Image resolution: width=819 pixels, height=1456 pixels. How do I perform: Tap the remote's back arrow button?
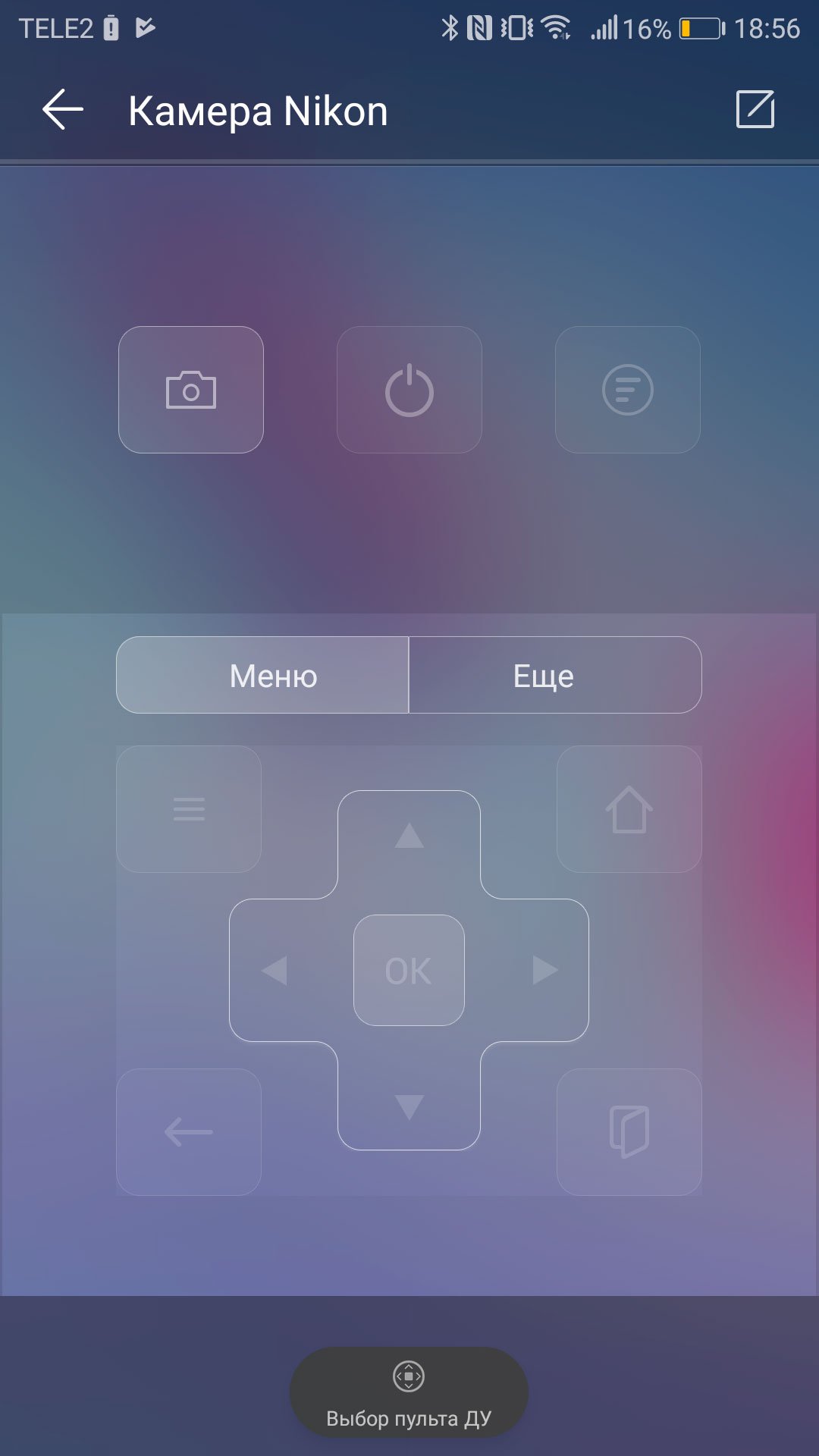189,1132
